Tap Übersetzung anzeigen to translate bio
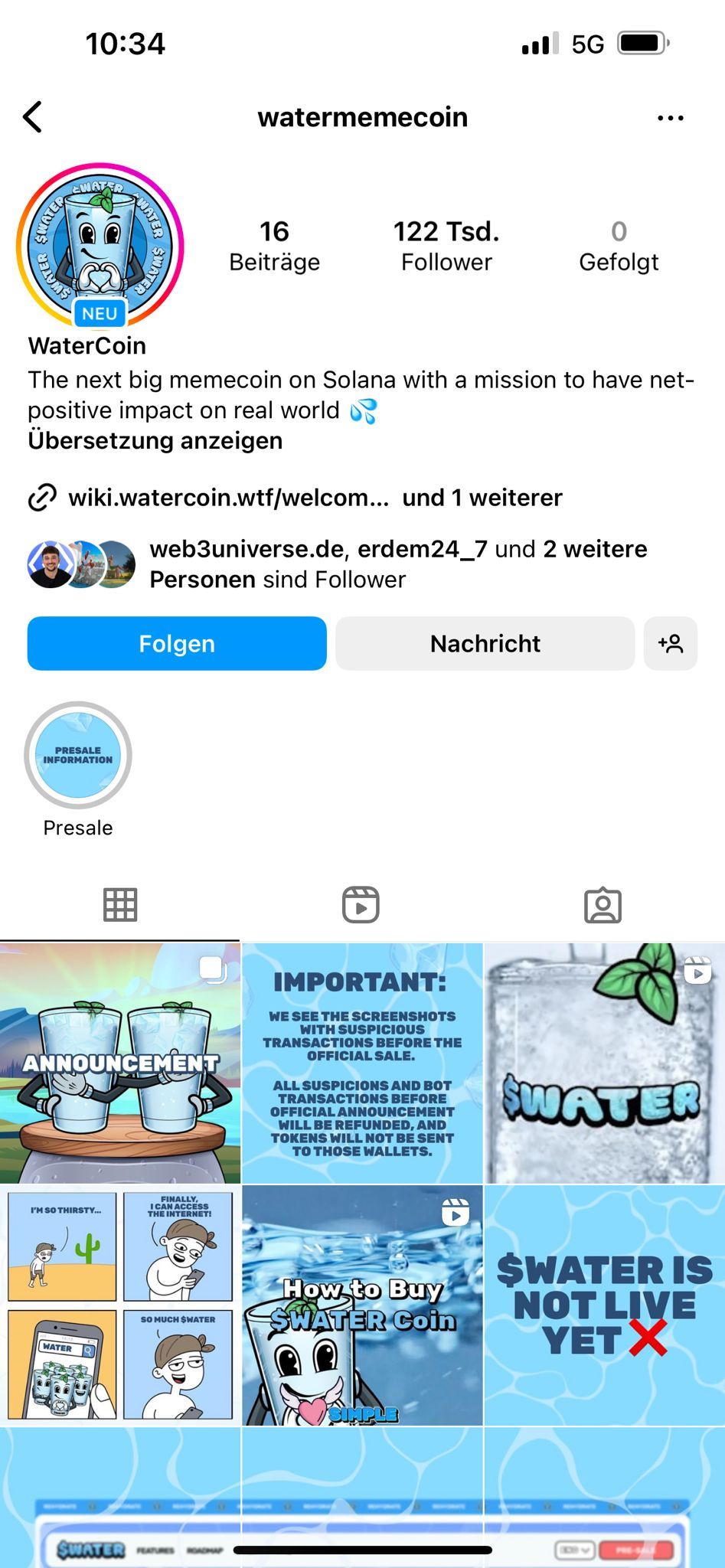Viewport: 725px width, 1568px height. pyautogui.click(x=155, y=441)
